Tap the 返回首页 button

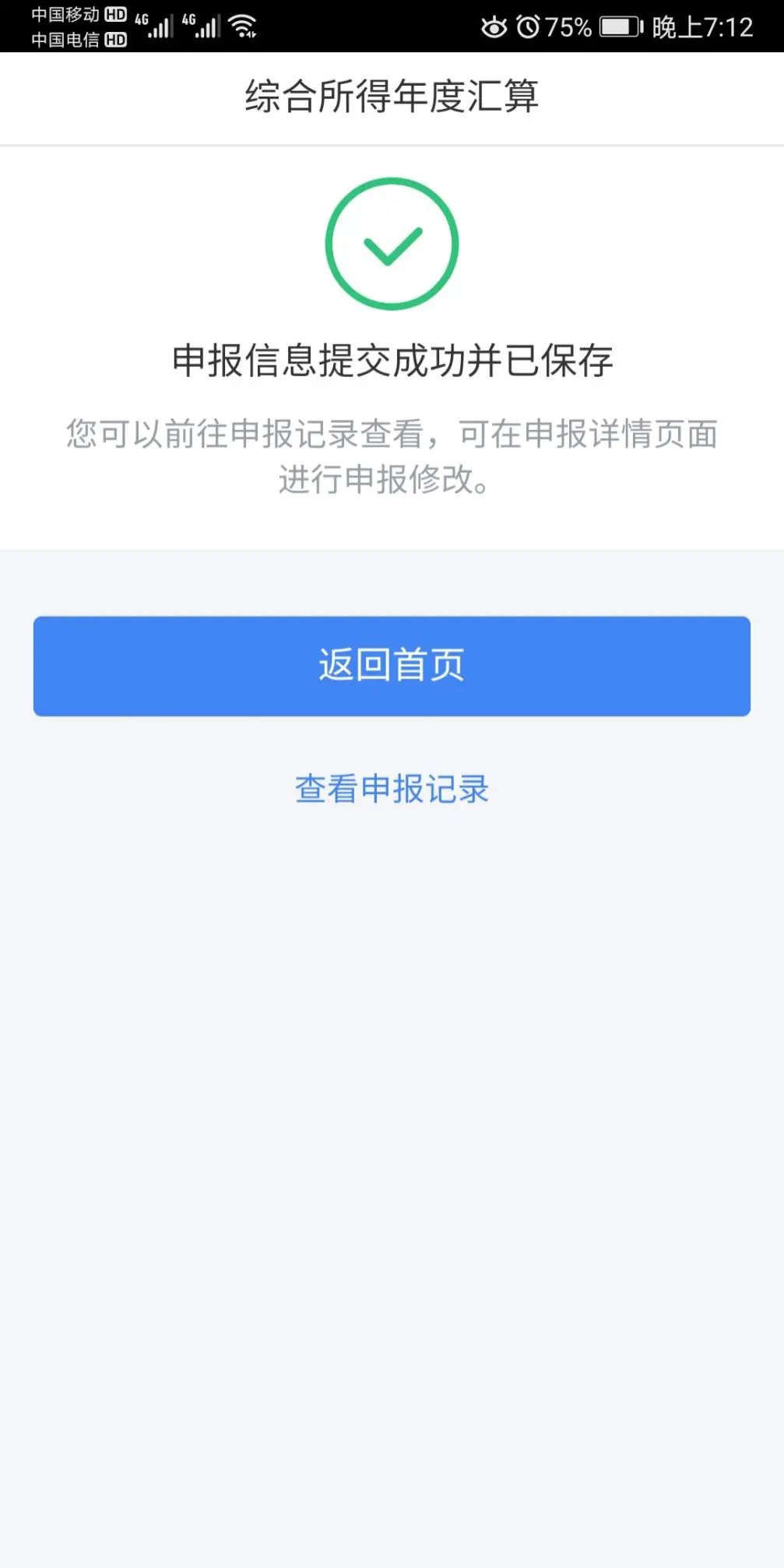click(x=392, y=666)
